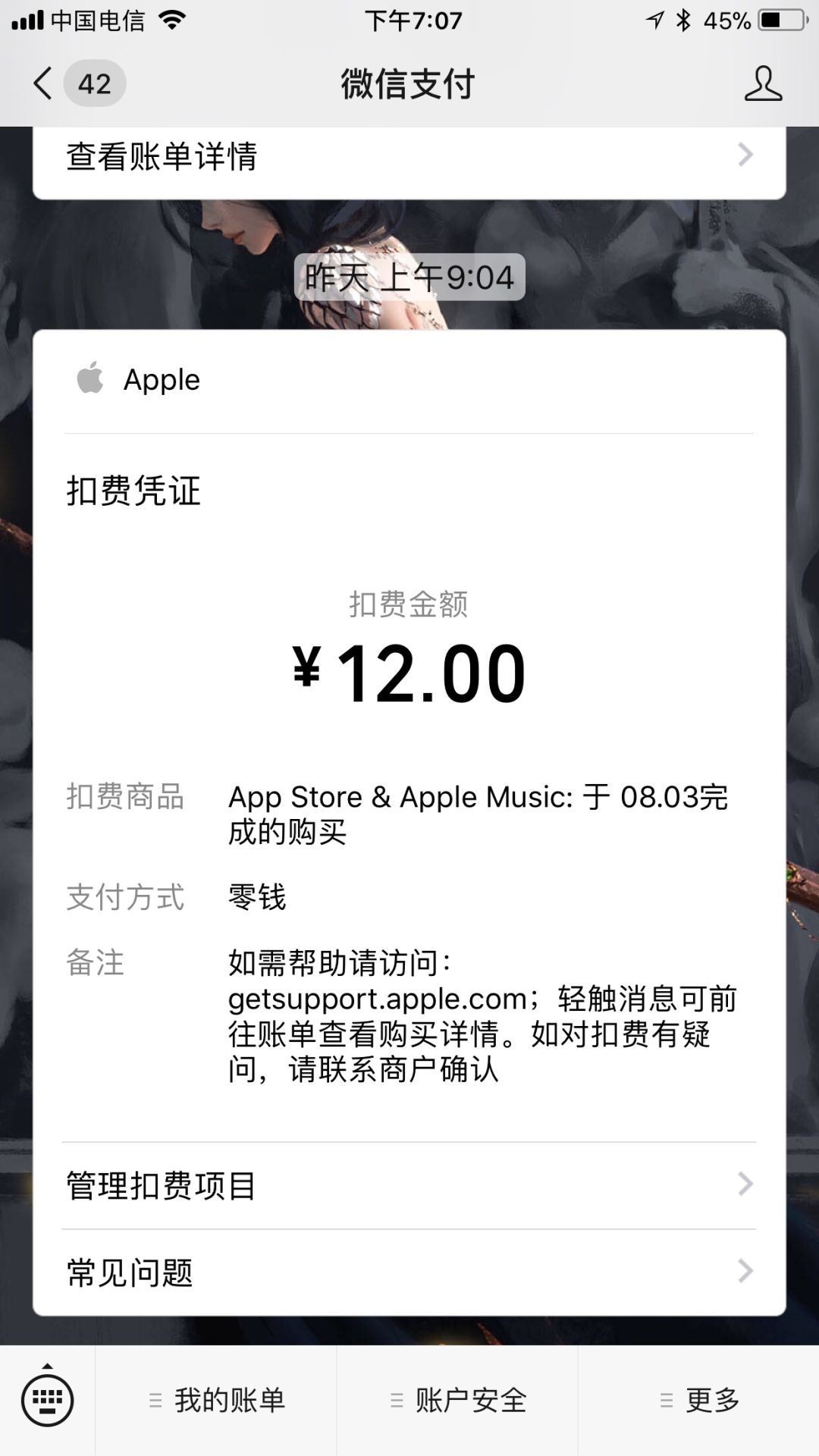Tap the Apple logo icon

[x=89, y=379]
